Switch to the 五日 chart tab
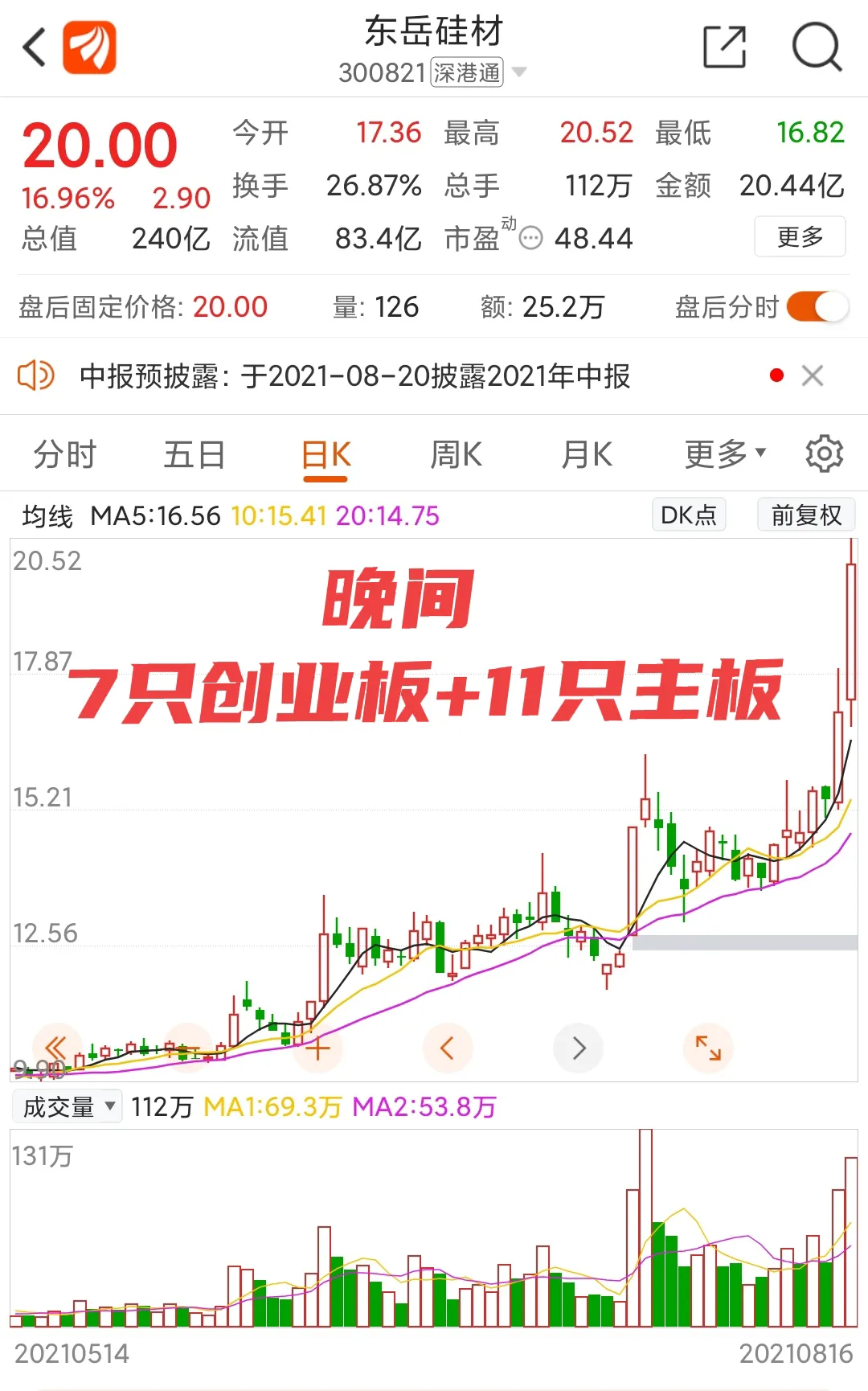Image resolution: width=868 pixels, height=1391 pixels. click(x=194, y=455)
